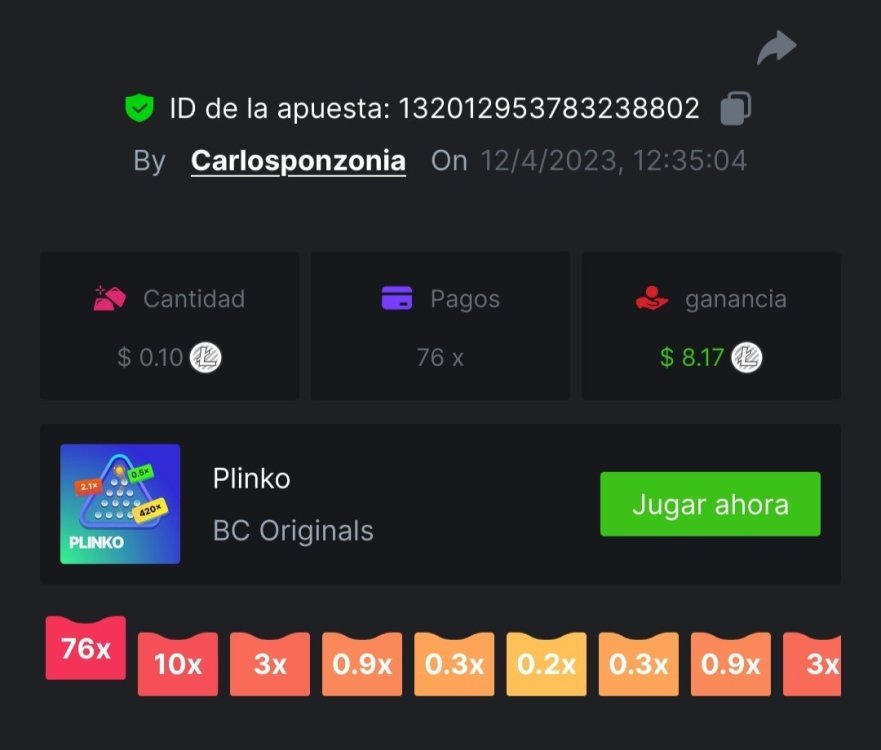Open Carlosponzonia's profile link
Viewport: 881px width, 750px height.
[298, 161]
